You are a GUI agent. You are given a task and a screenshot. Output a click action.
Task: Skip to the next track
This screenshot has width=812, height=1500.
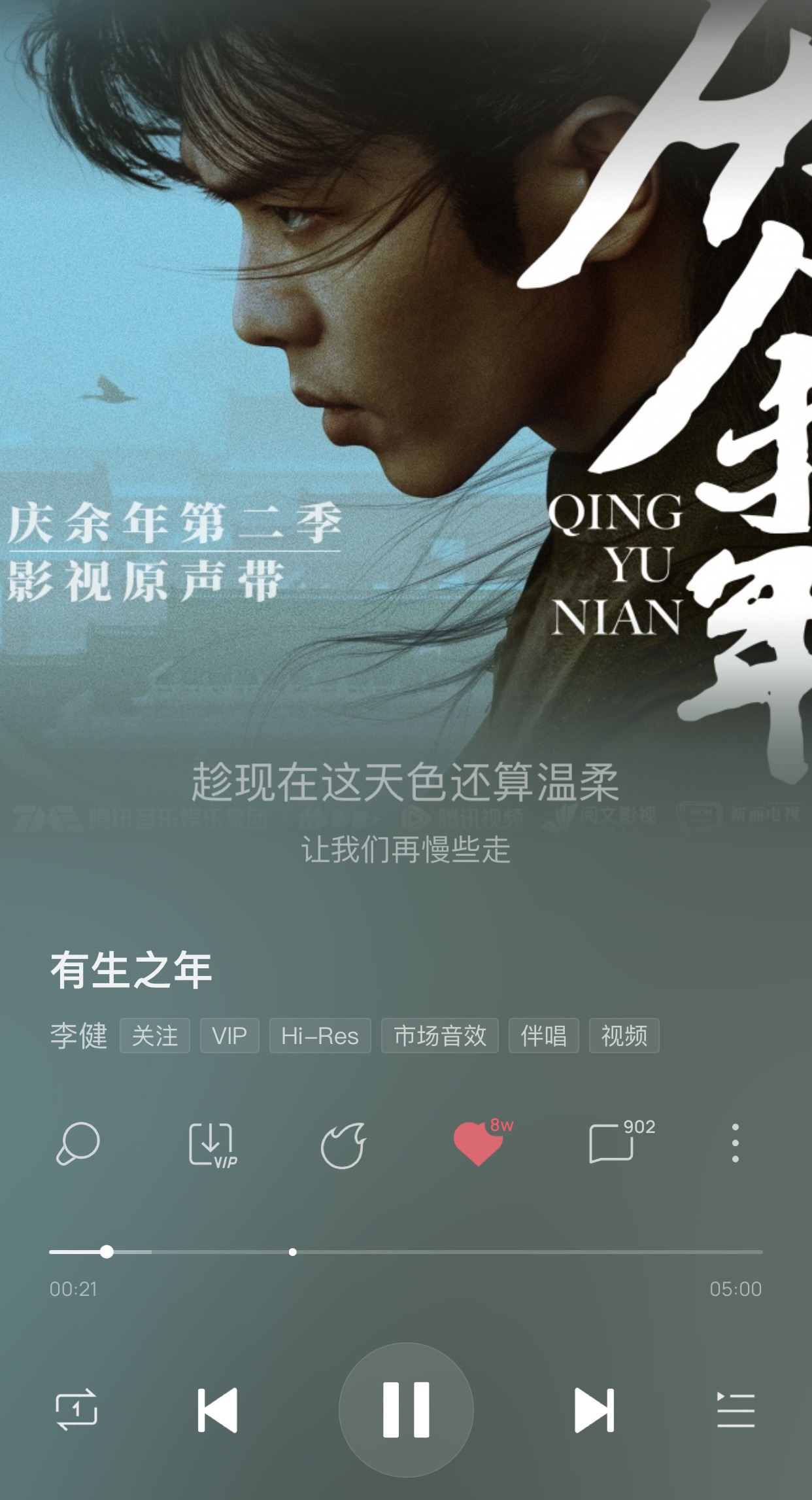[x=594, y=1410]
